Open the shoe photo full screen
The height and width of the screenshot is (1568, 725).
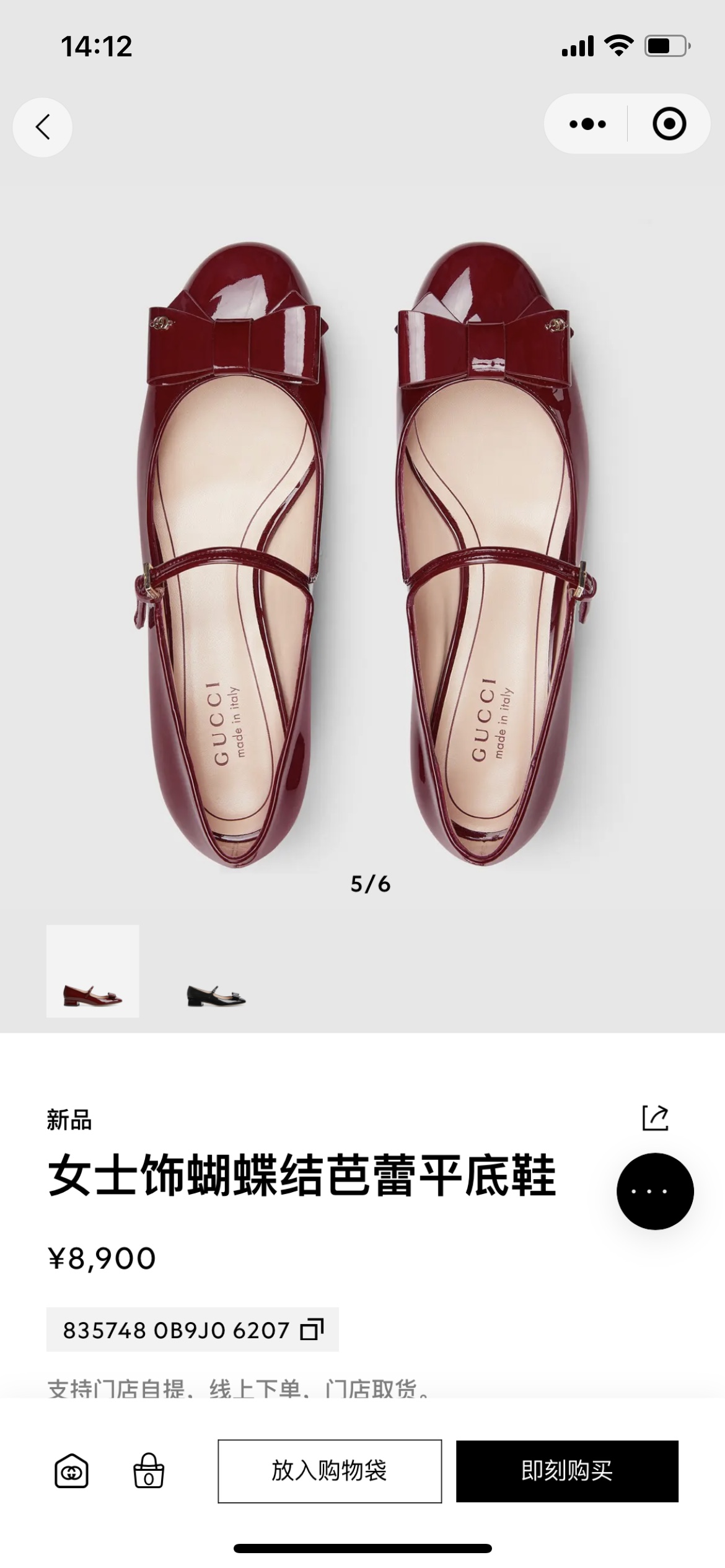click(x=362, y=551)
